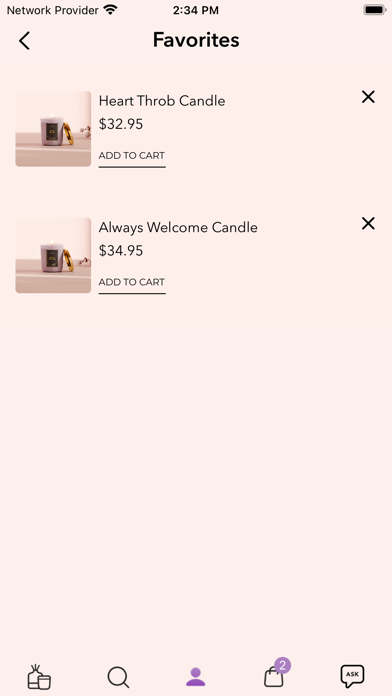
Task: Open the shopping bag with 2 items
Action: (275, 674)
